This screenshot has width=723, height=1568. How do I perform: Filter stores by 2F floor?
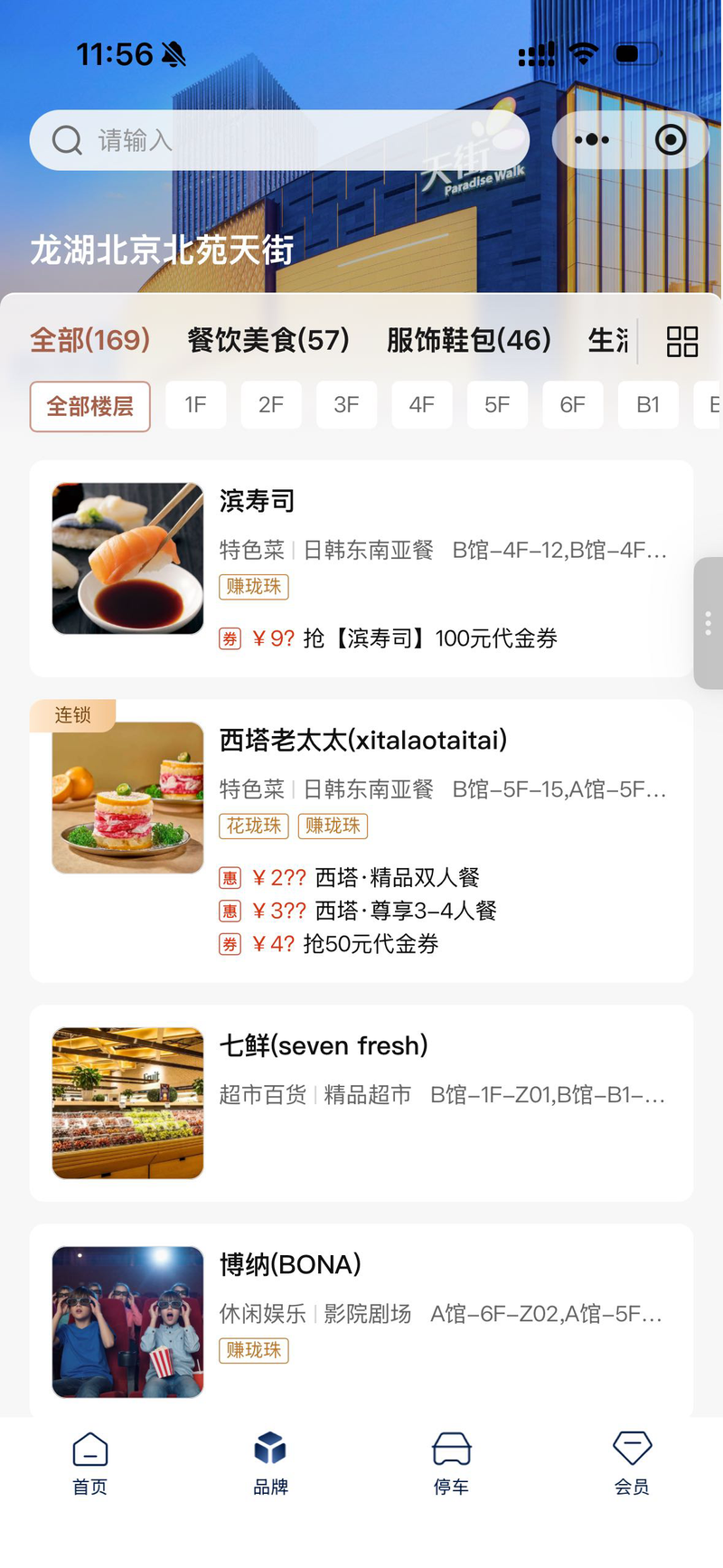[271, 405]
